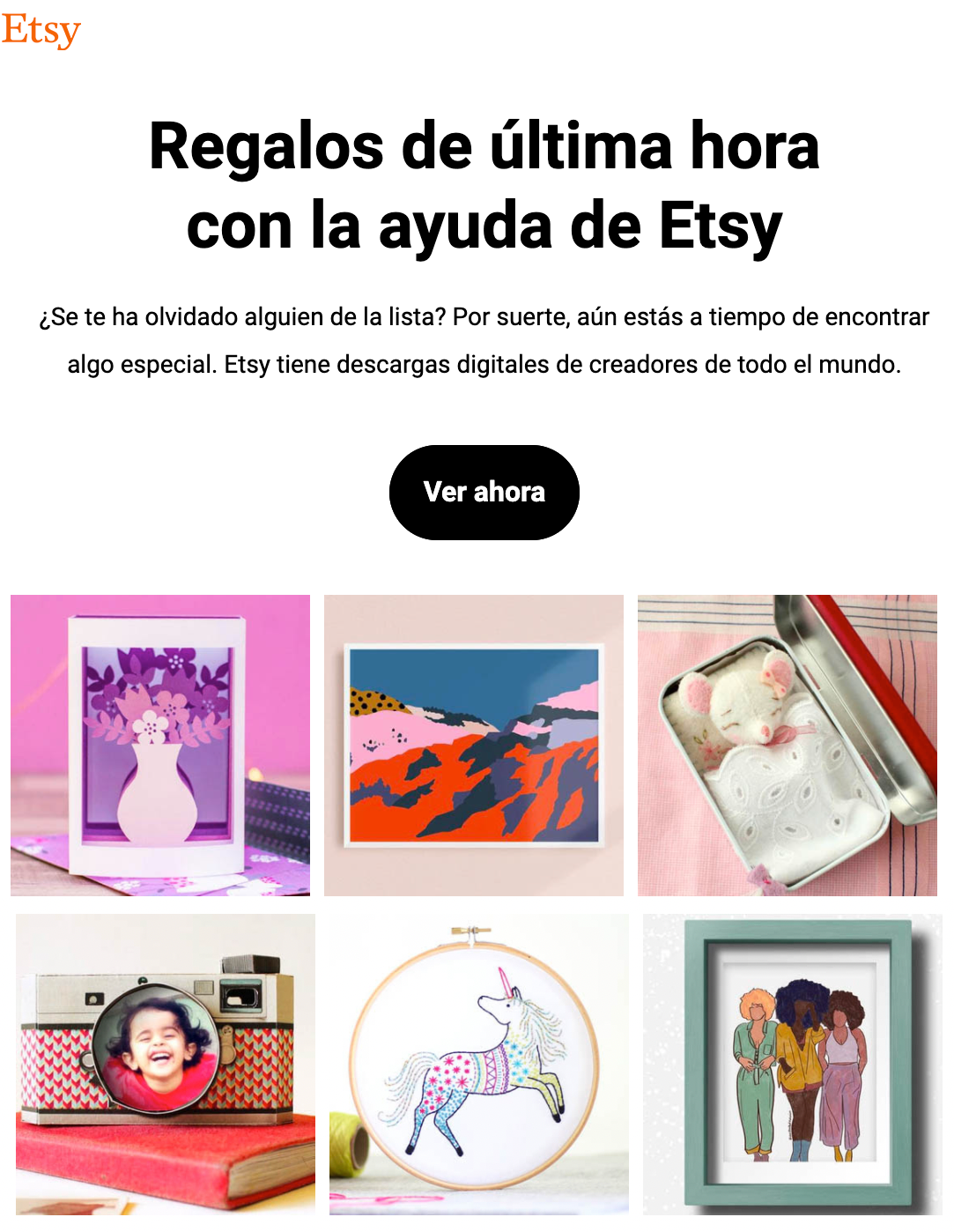Select the unicorn embroidery hoop tile
This screenshot has width=954, height=1232.
point(479,1064)
